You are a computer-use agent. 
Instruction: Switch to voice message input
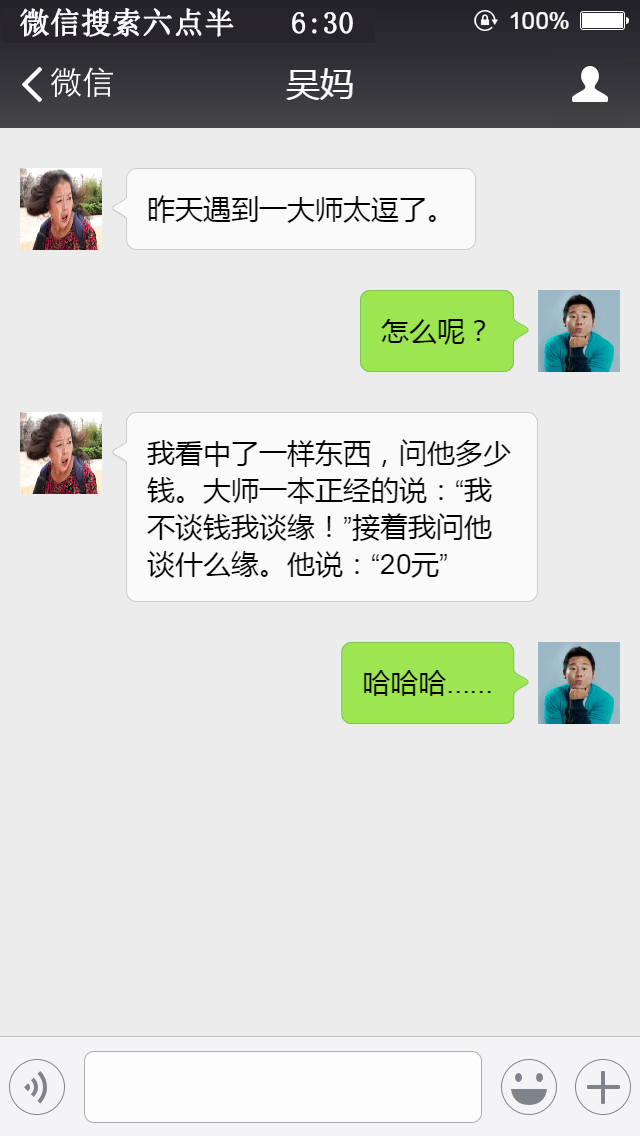pyautogui.click(x=37, y=1087)
